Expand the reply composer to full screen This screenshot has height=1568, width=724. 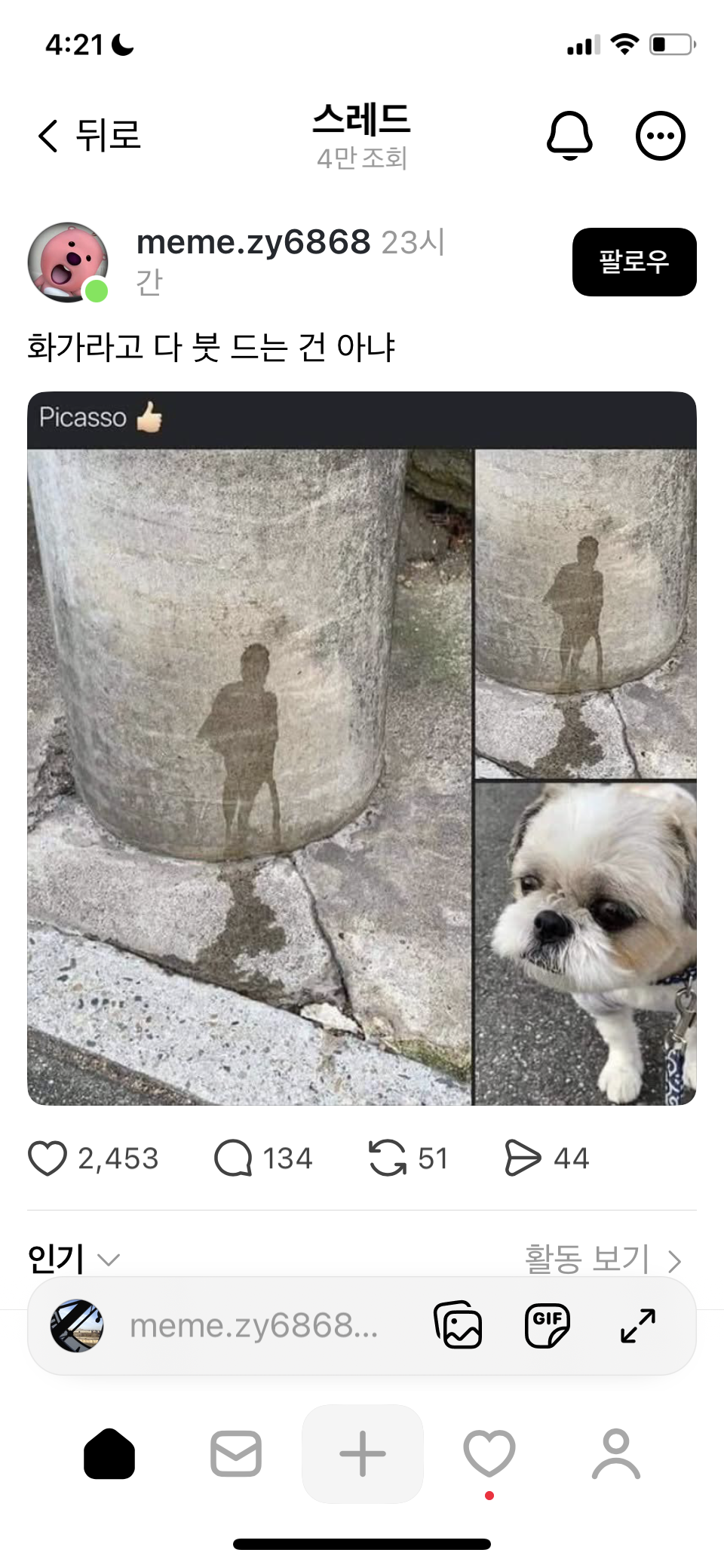638,1325
